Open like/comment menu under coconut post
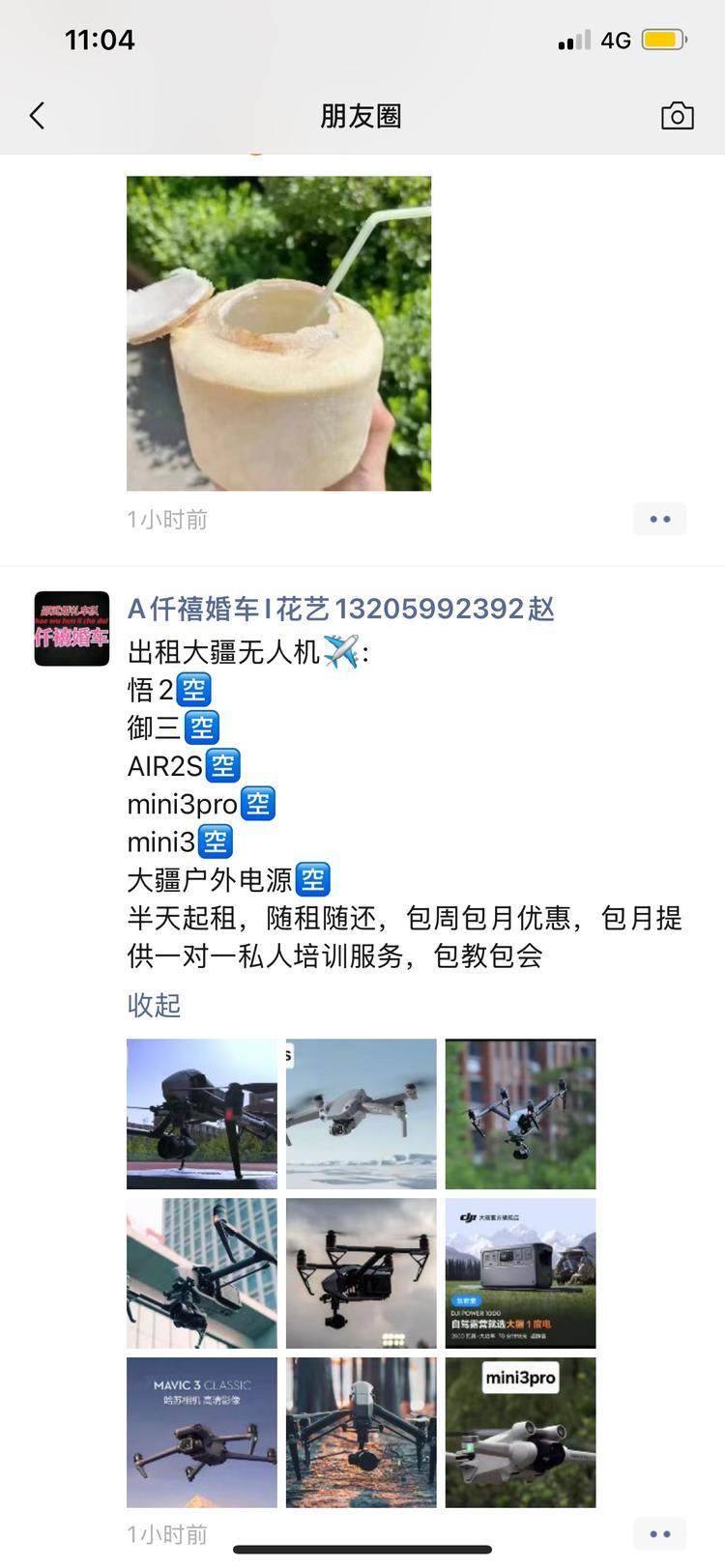 pyautogui.click(x=660, y=519)
